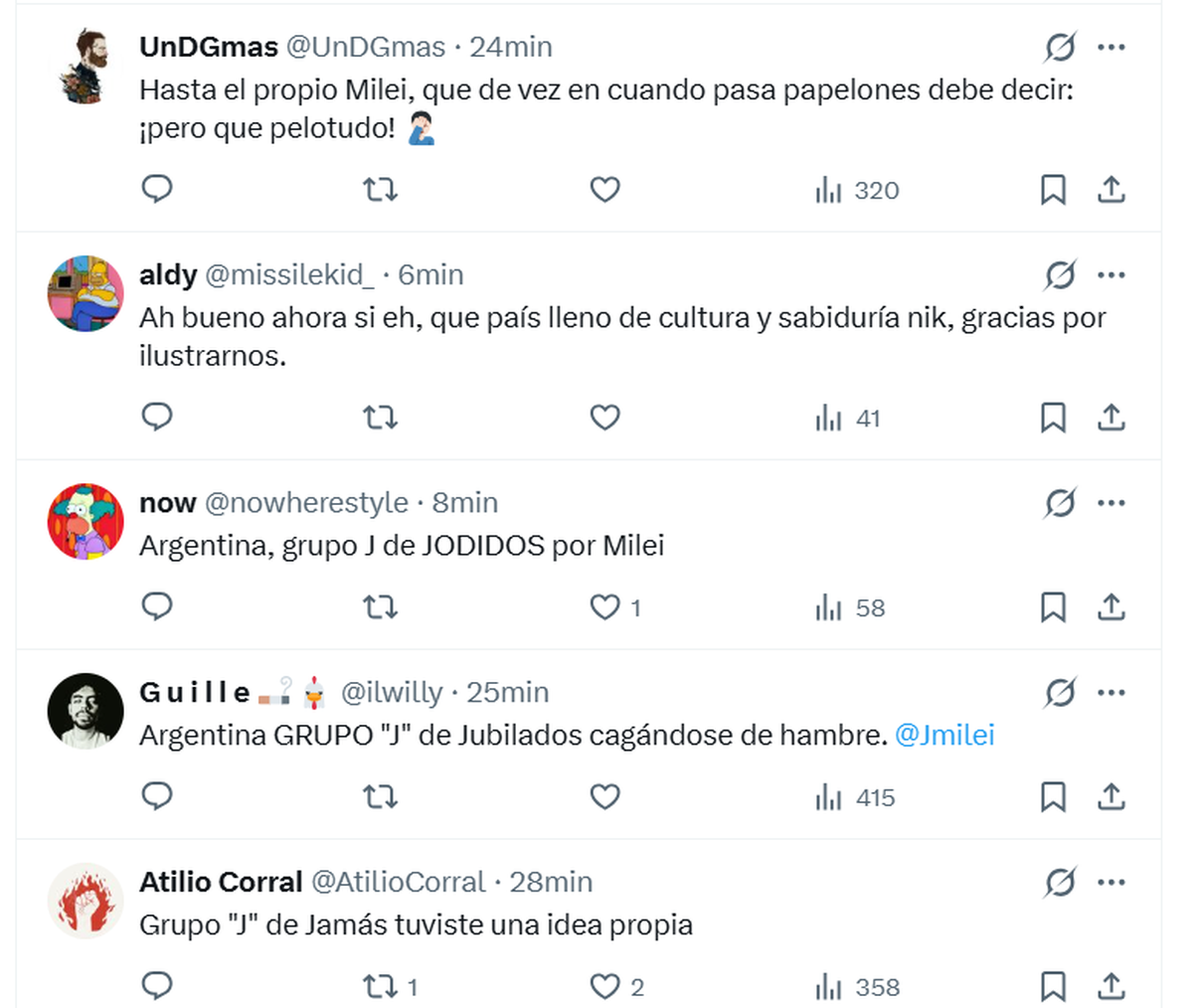The height and width of the screenshot is (1008, 1193).
Task: Retweet Atilio Corral's post
Action: [x=380, y=986]
